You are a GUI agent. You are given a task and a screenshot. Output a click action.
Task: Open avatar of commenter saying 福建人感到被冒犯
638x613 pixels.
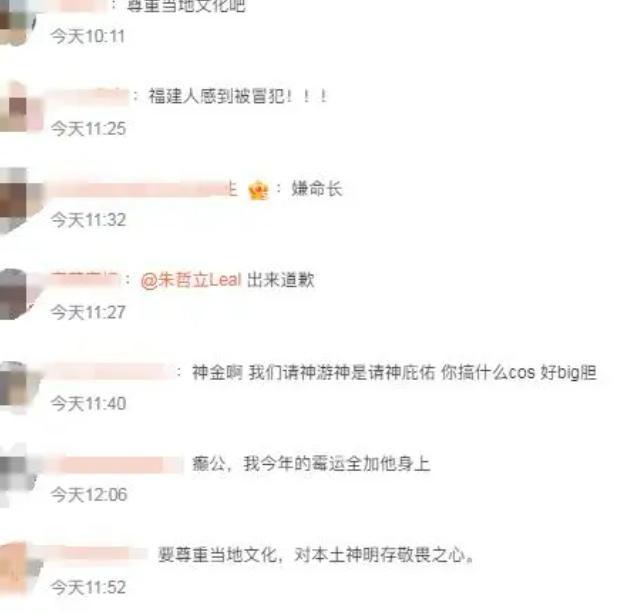point(15,107)
